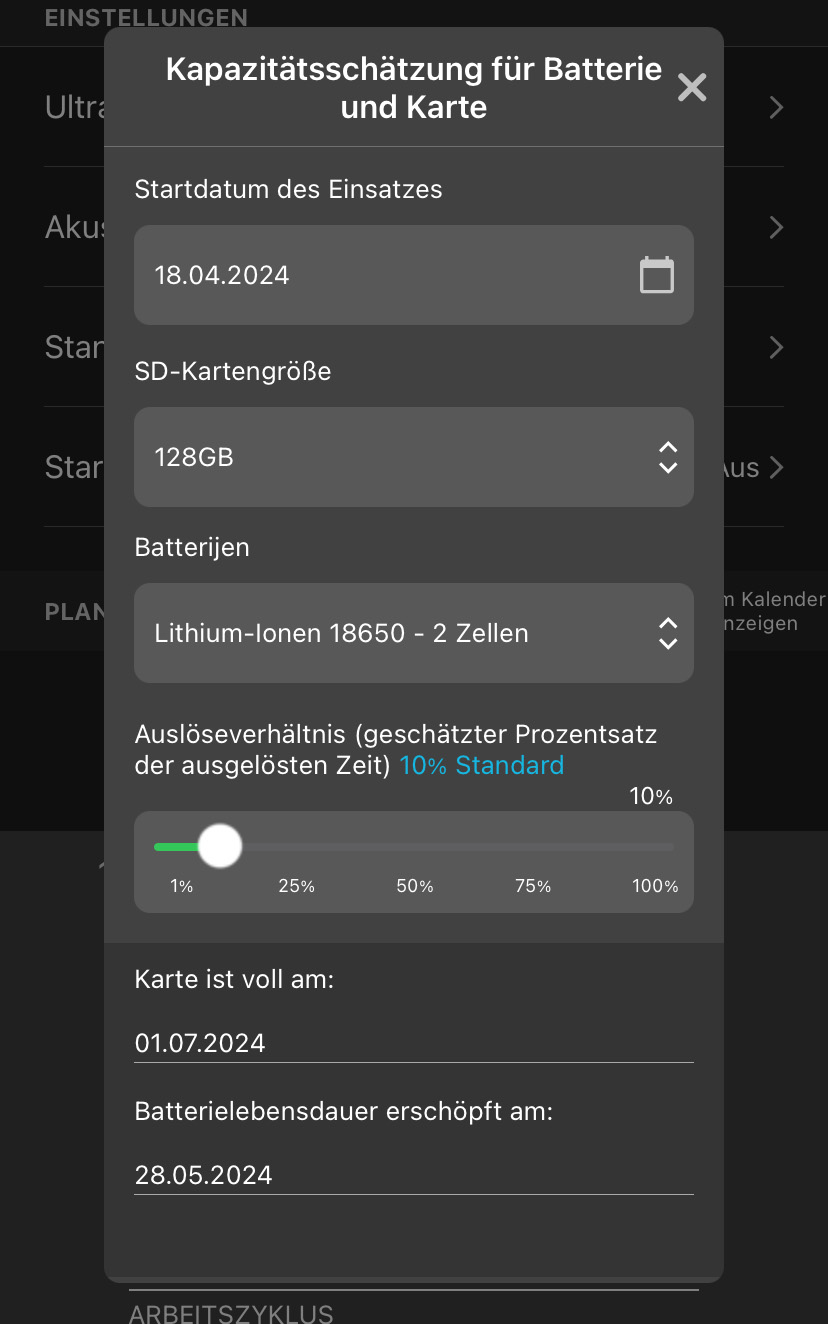The width and height of the screenshot is (828, 1324).
Task: Open the SD-Kartengröße size dropdown
Action: (x=414, y=457)
